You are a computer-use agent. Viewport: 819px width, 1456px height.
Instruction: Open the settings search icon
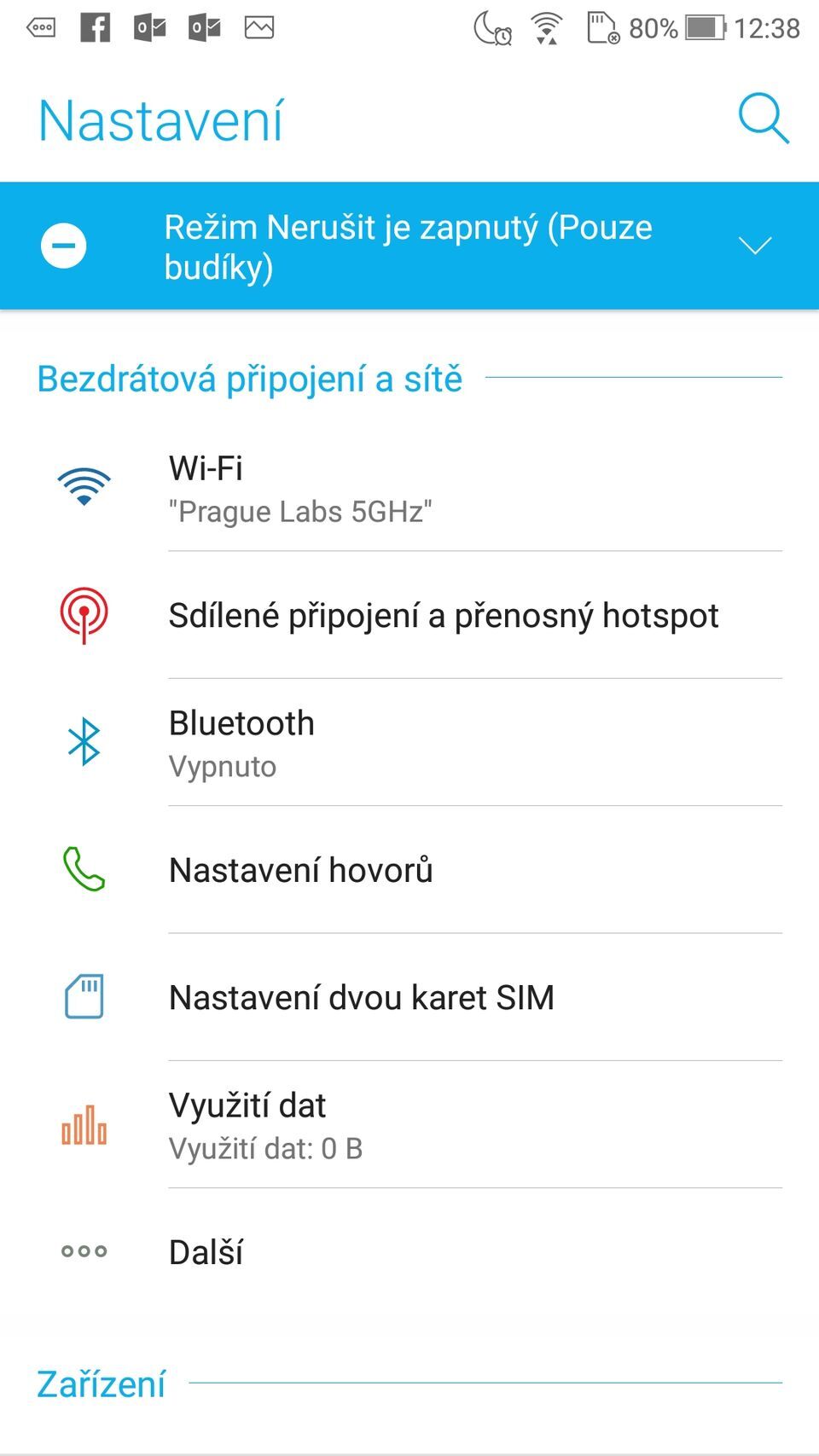(x=762, y=119)
